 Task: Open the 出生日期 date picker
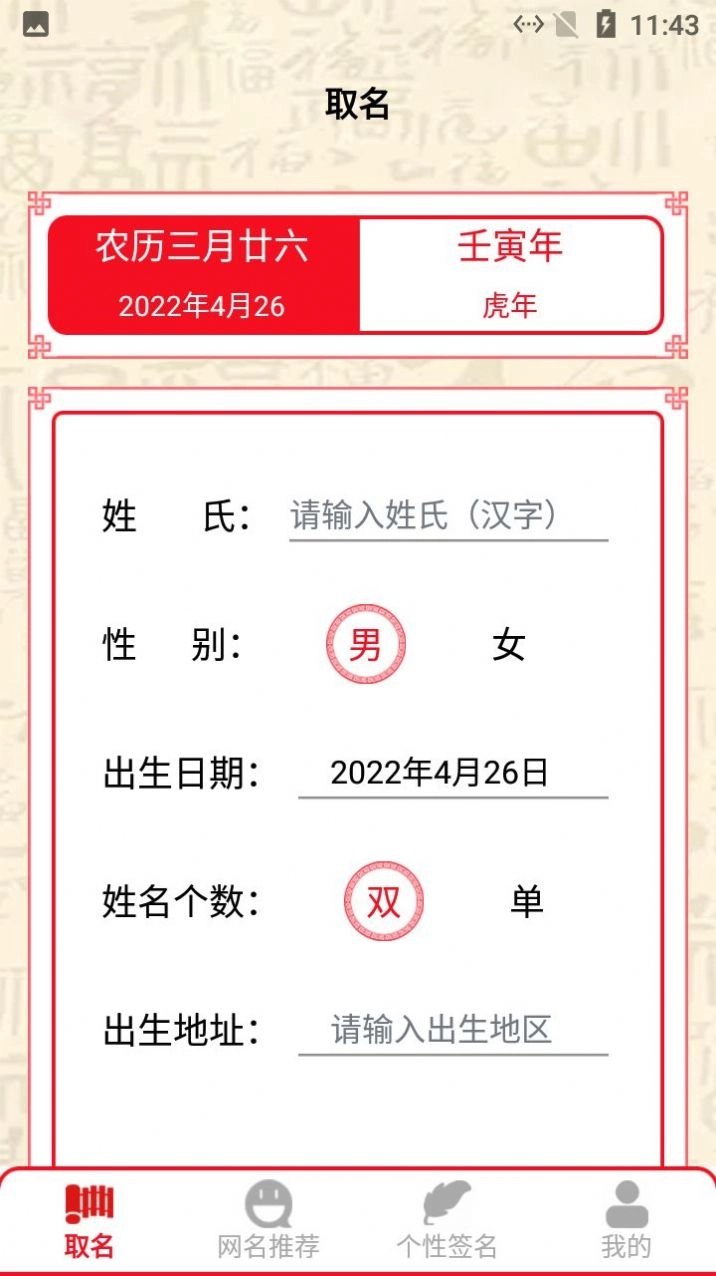(x=452, y=773)
